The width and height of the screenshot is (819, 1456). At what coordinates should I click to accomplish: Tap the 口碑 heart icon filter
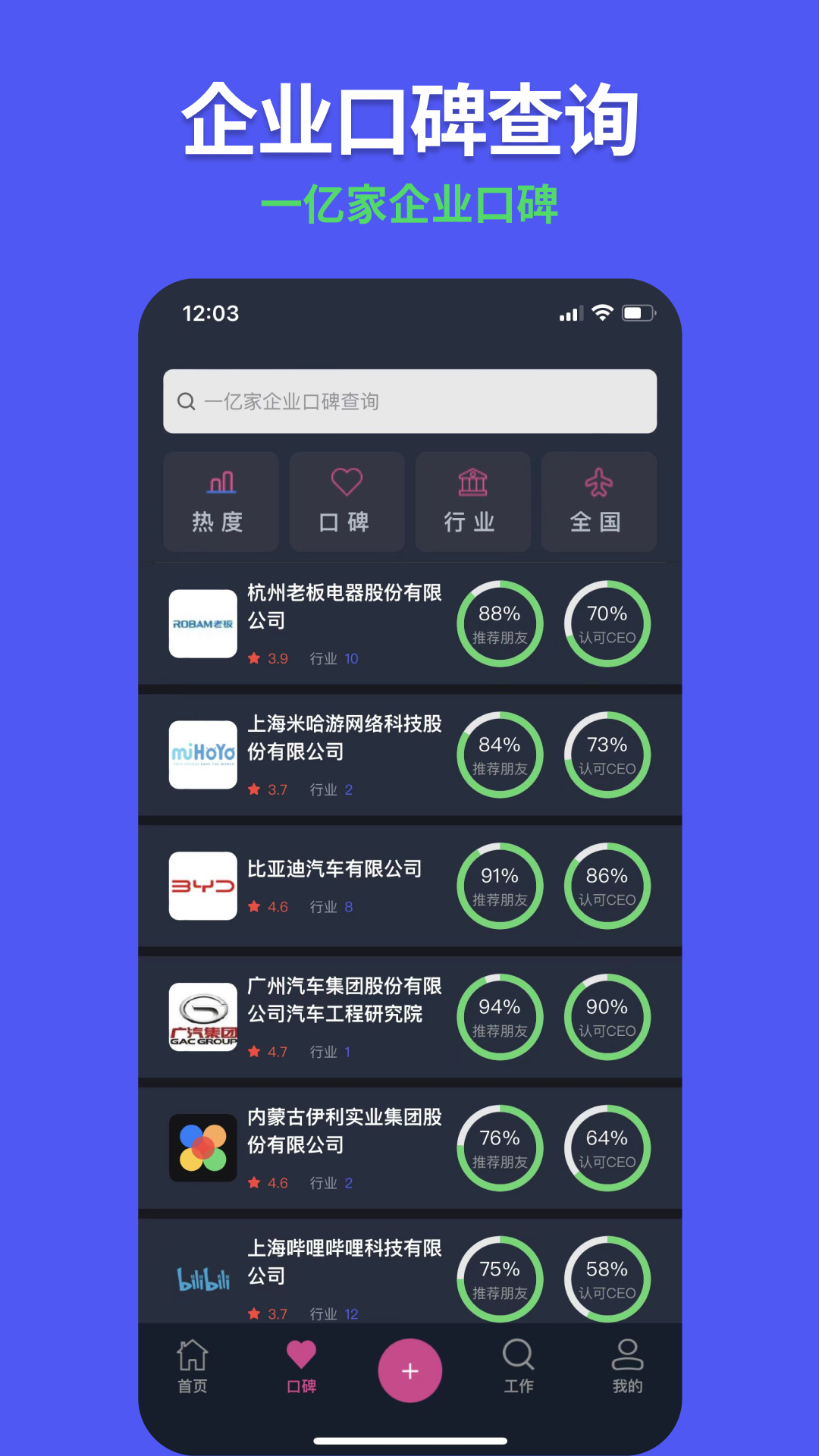347,502
